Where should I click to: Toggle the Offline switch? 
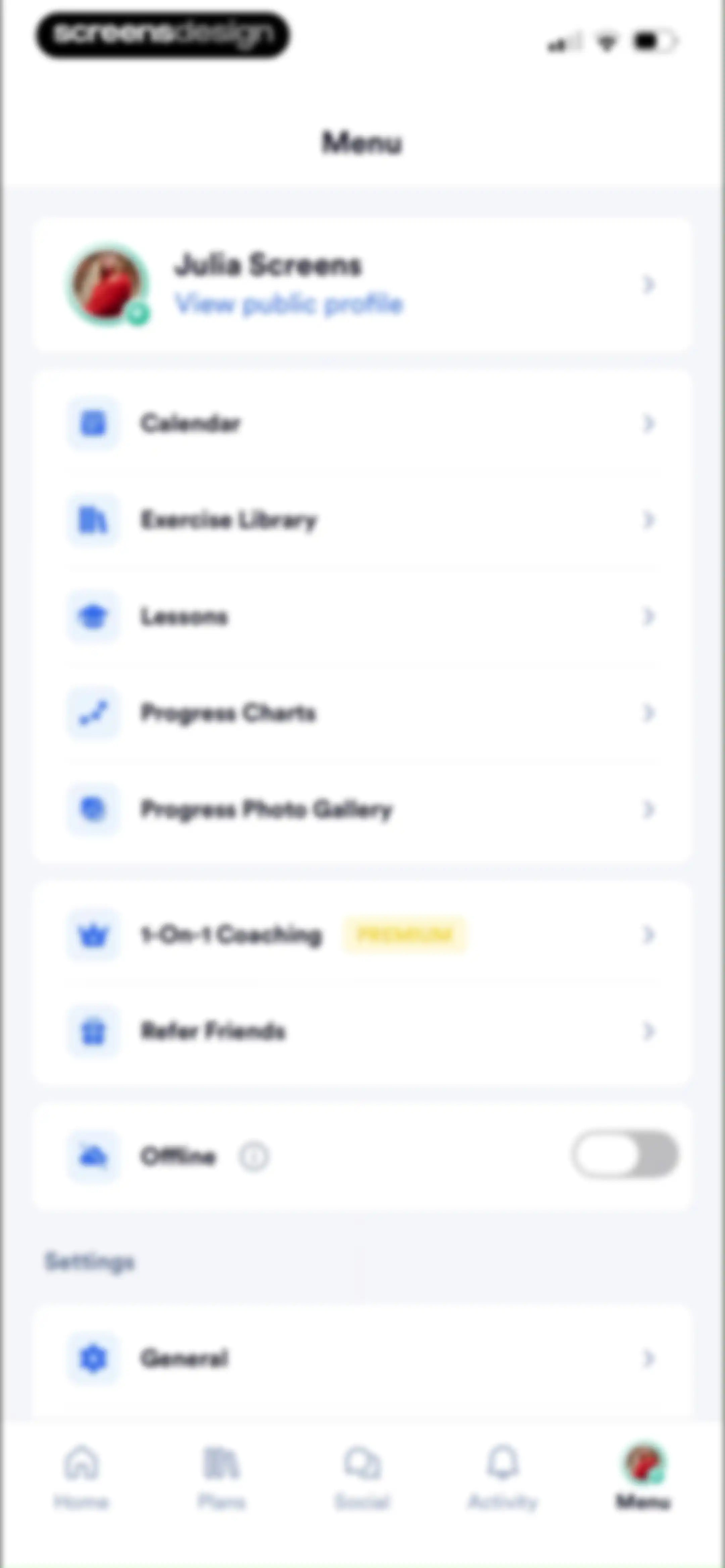point(625,1155)
